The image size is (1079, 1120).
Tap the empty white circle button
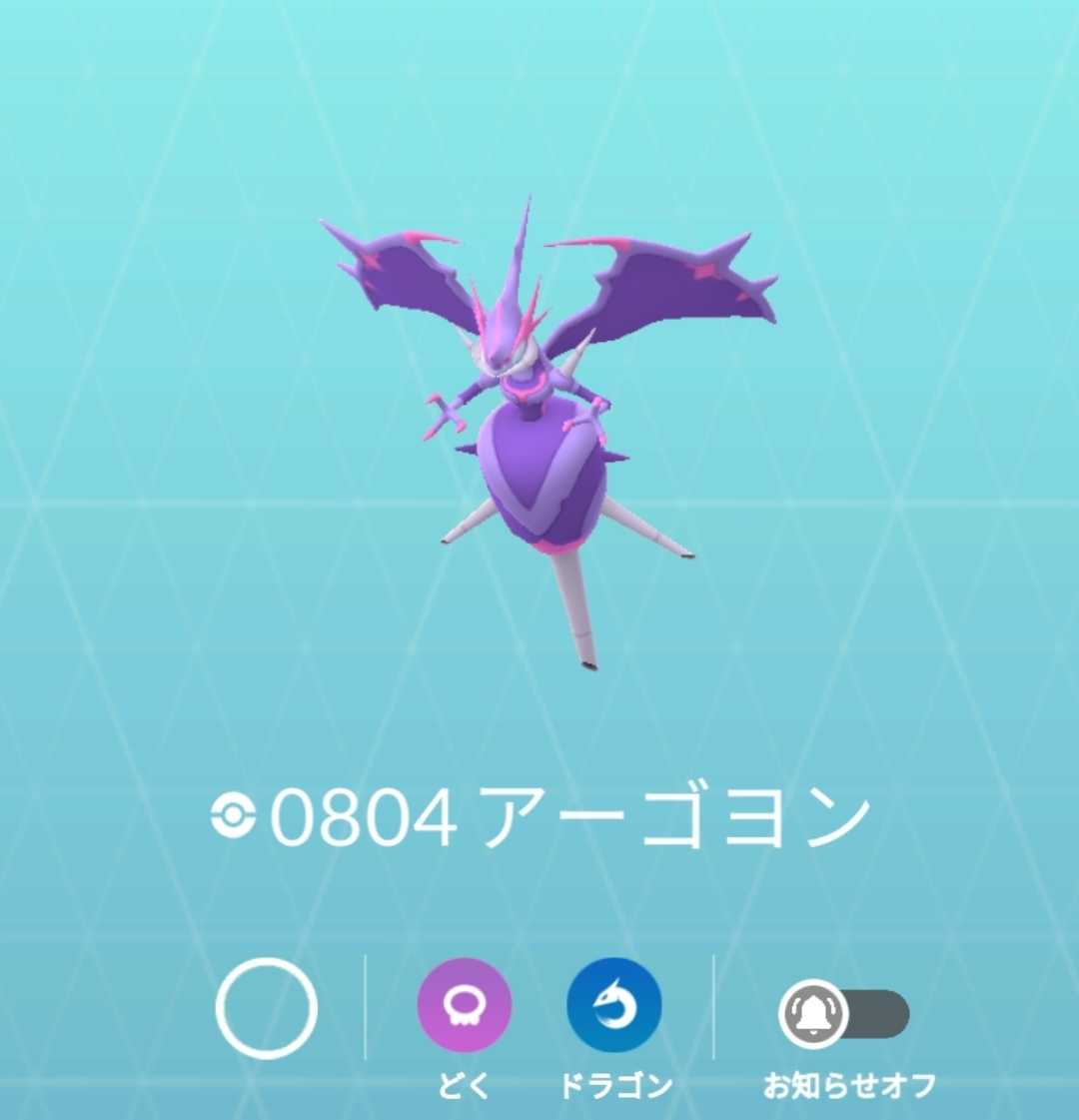(267, 1008)
